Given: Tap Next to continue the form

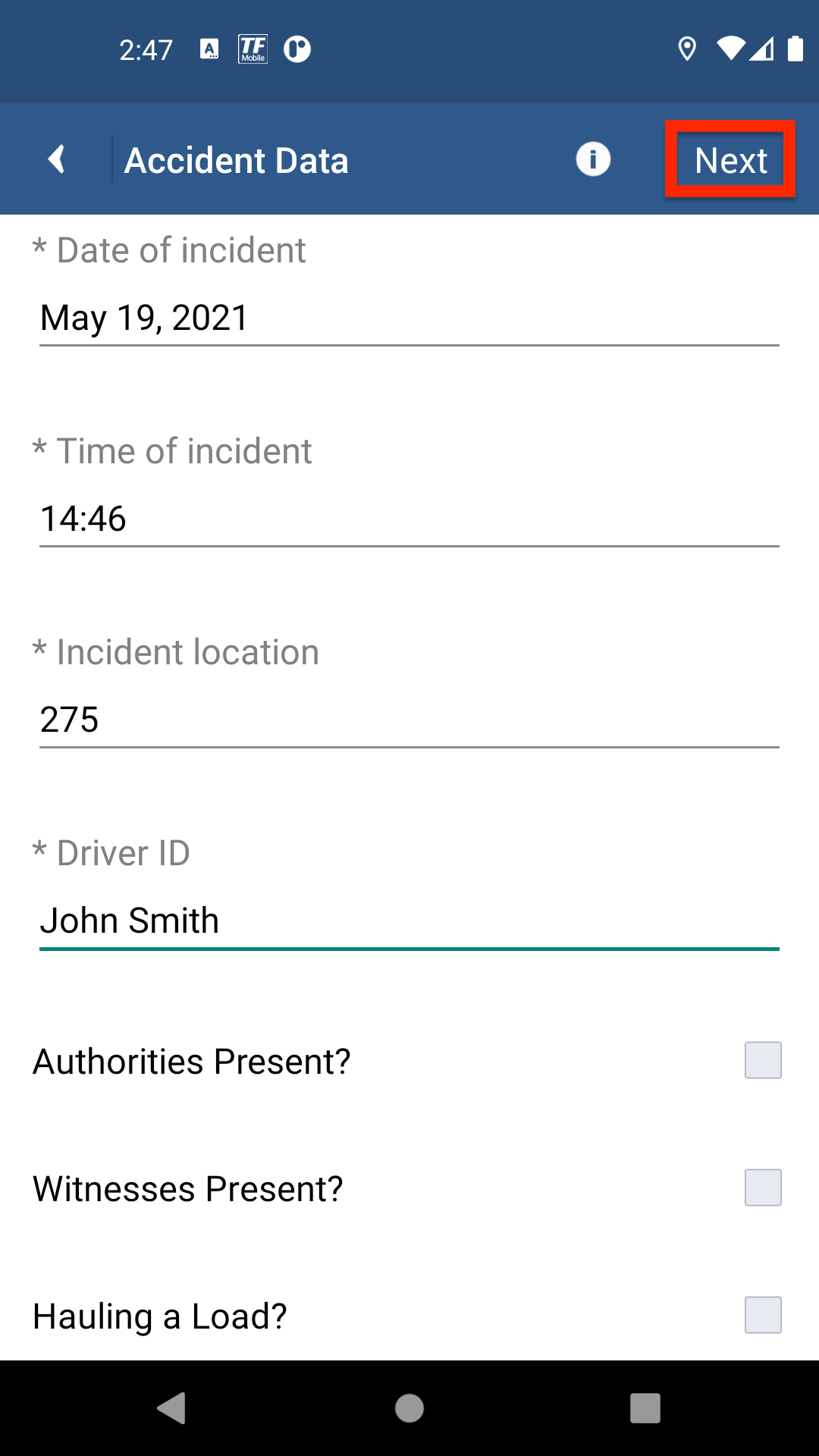Looking at the screenshot, I should click(x=730, y=160).
